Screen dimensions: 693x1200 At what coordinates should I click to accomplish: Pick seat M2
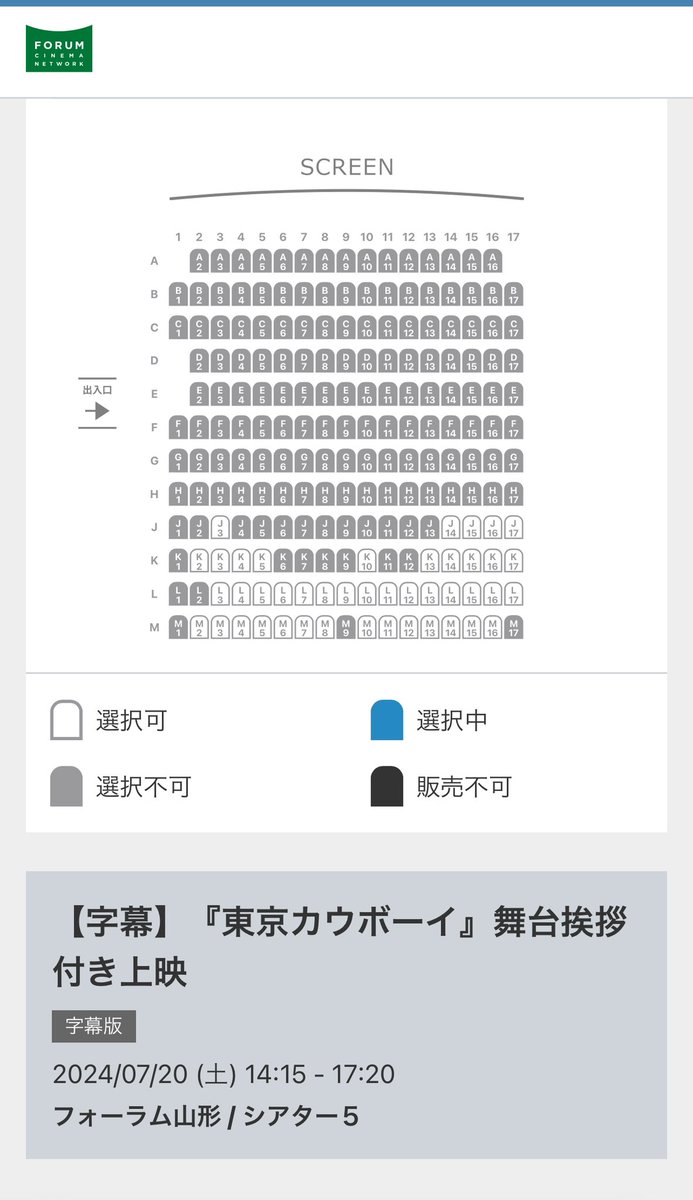[199, 628]
